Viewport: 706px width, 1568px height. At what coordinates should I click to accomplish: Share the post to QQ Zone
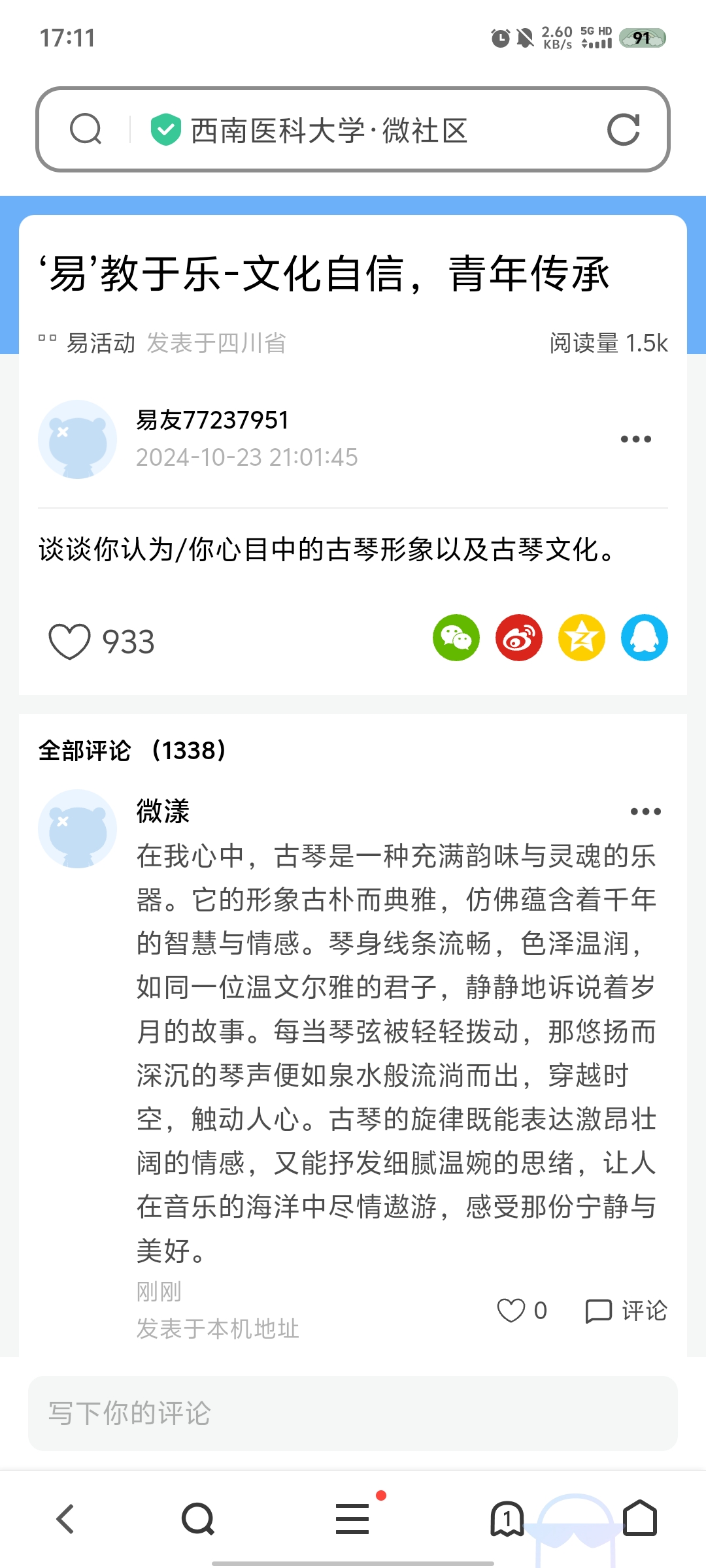pos(582,638)
